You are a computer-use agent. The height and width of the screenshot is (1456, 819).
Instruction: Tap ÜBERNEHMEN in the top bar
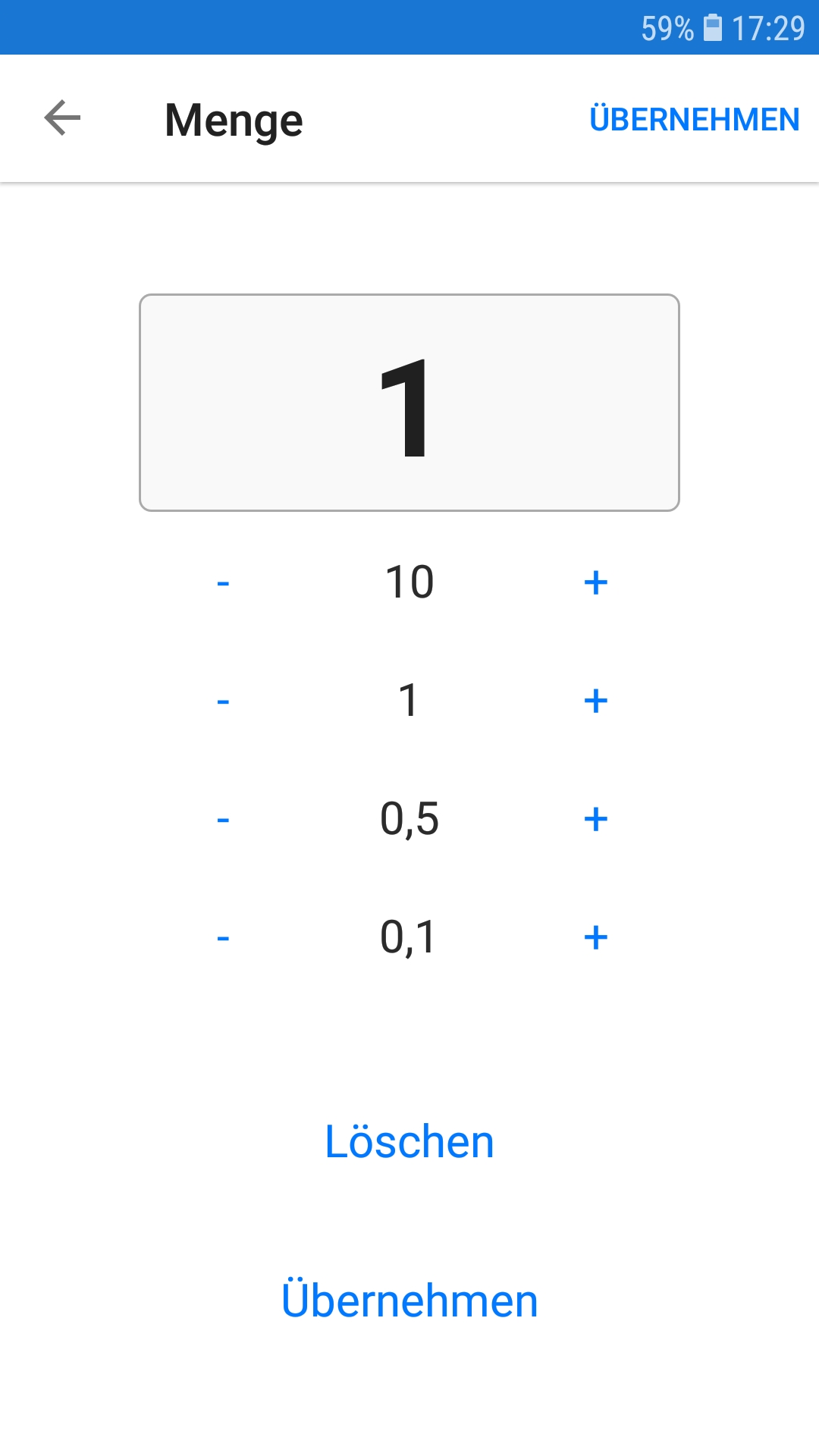coord(694,120)
